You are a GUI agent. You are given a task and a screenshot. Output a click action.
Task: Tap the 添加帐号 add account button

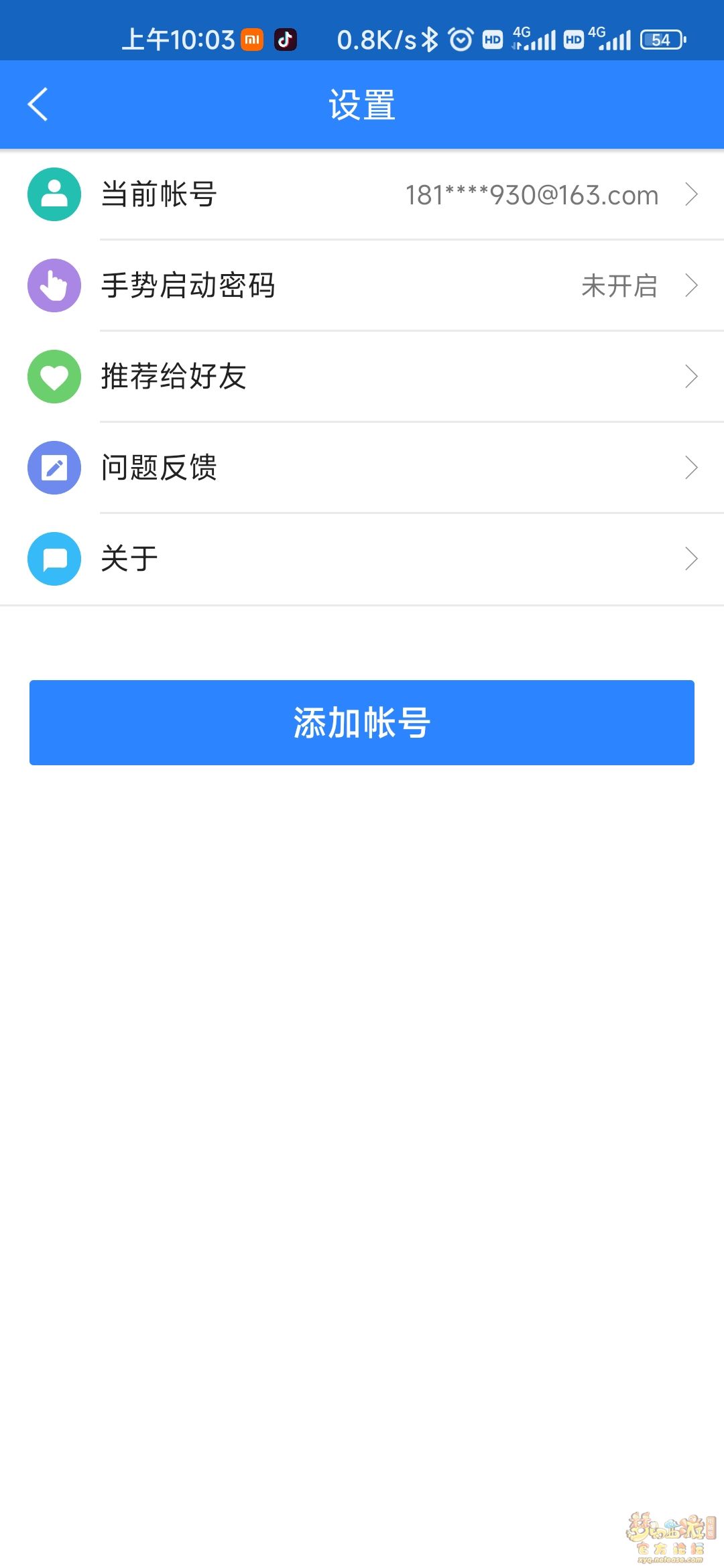[362, 722]
